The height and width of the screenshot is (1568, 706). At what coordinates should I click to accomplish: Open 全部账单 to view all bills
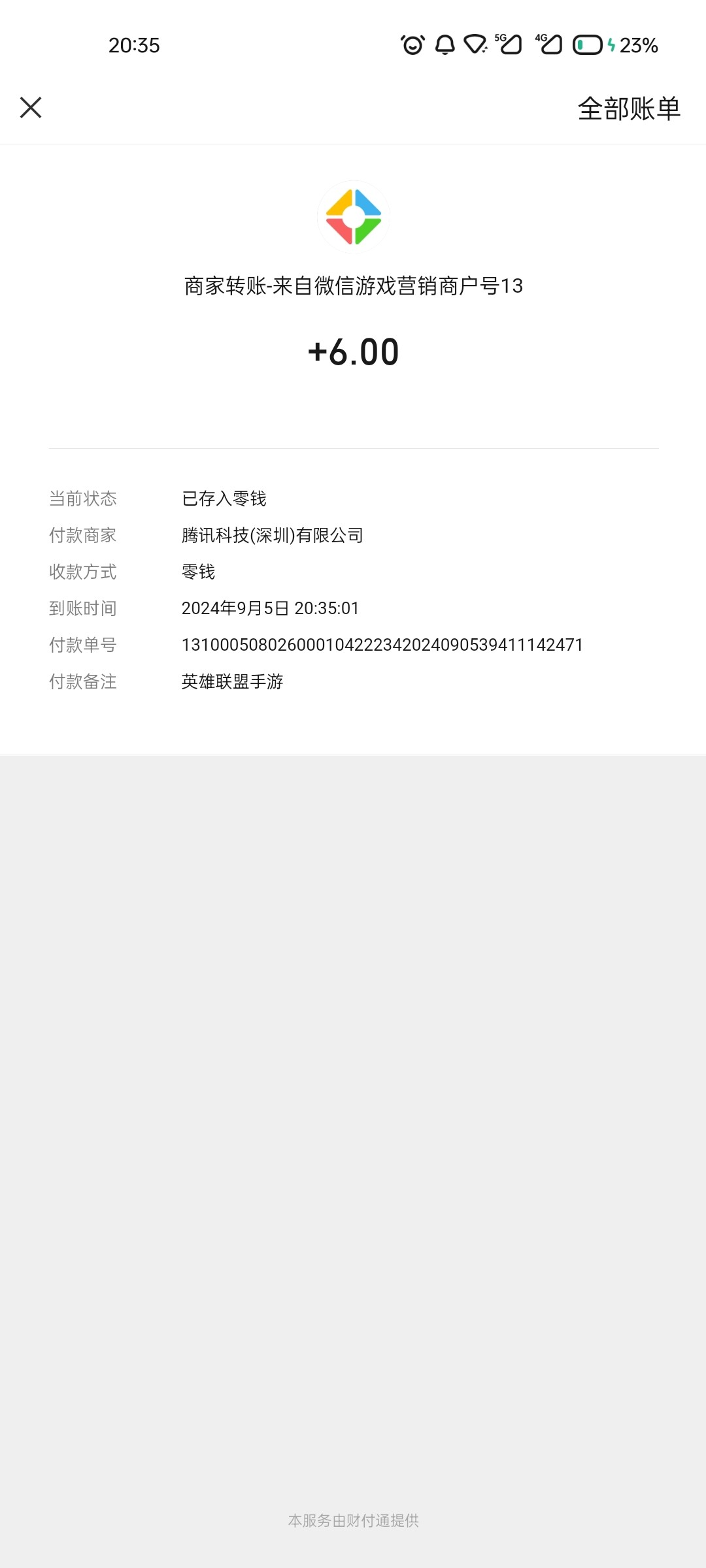(629, 108)
